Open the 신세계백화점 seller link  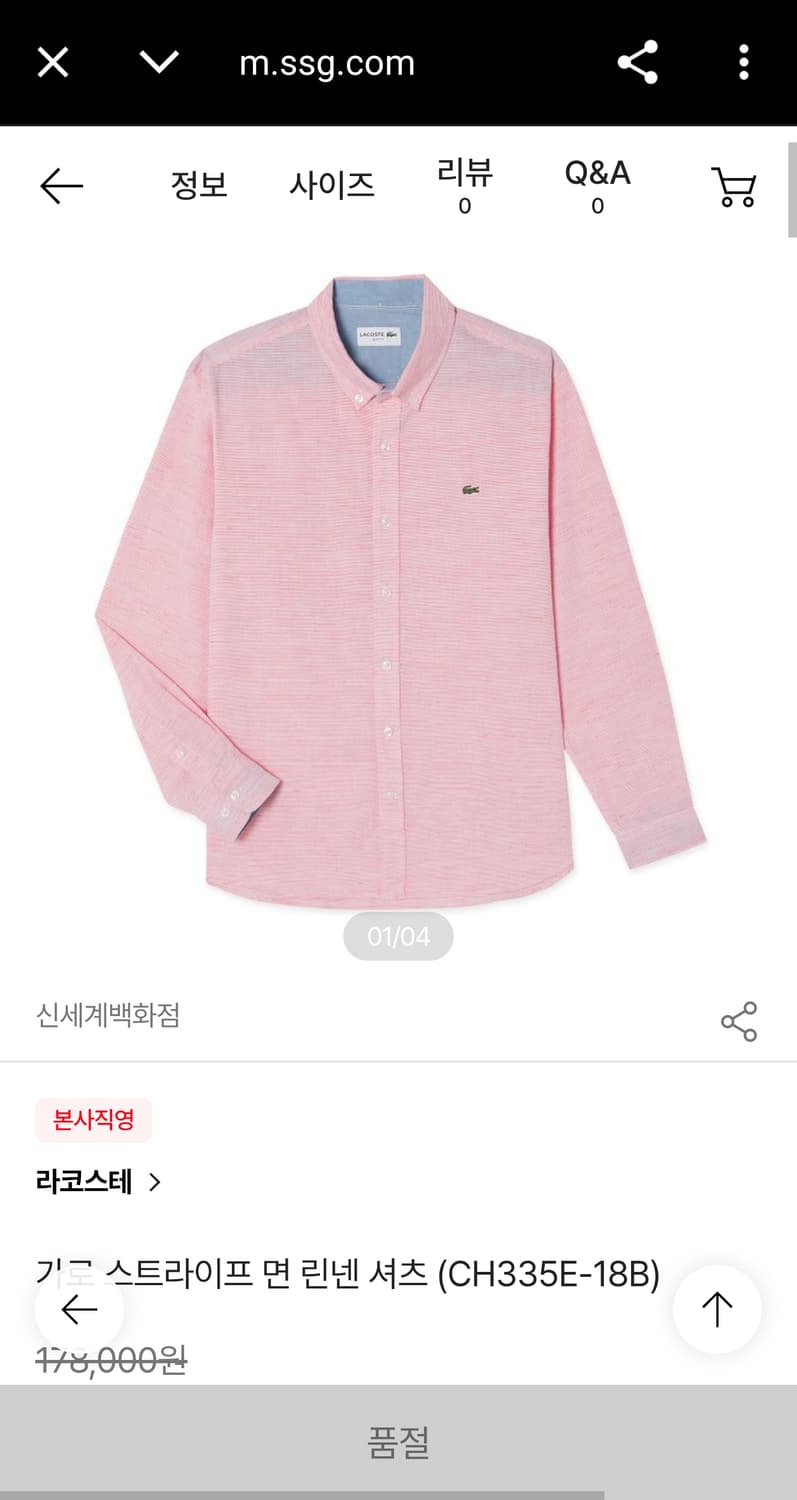pos(105,1016)
